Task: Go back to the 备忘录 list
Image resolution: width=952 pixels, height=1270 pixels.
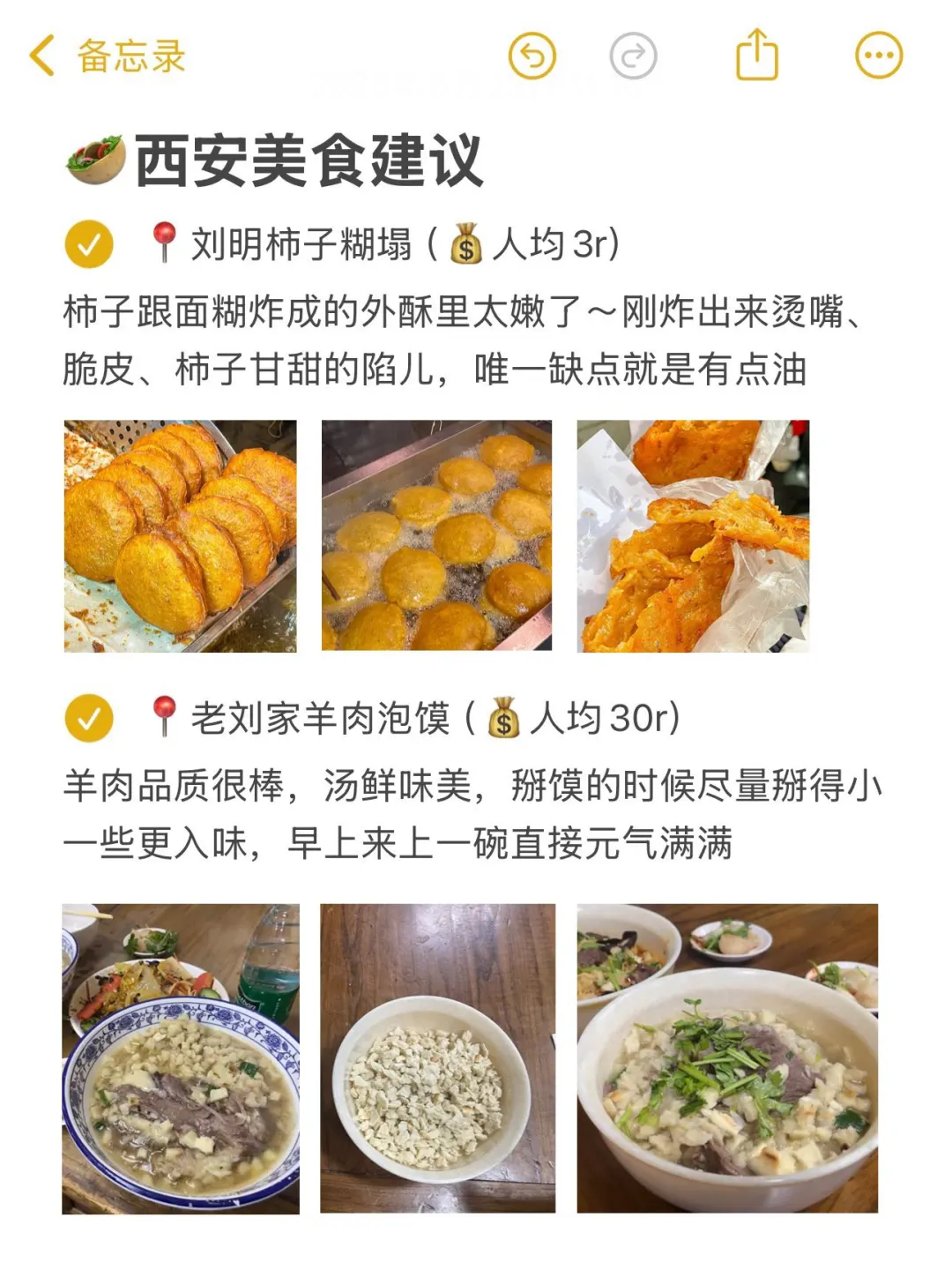Action: coord(106,56)
